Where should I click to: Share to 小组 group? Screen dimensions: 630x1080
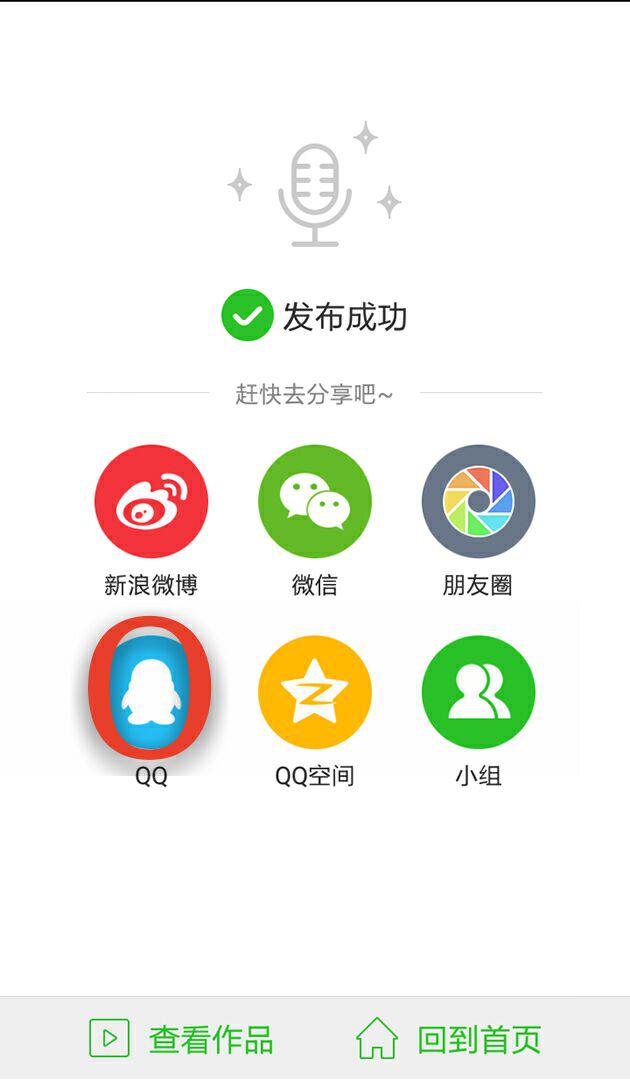point(478,692)
